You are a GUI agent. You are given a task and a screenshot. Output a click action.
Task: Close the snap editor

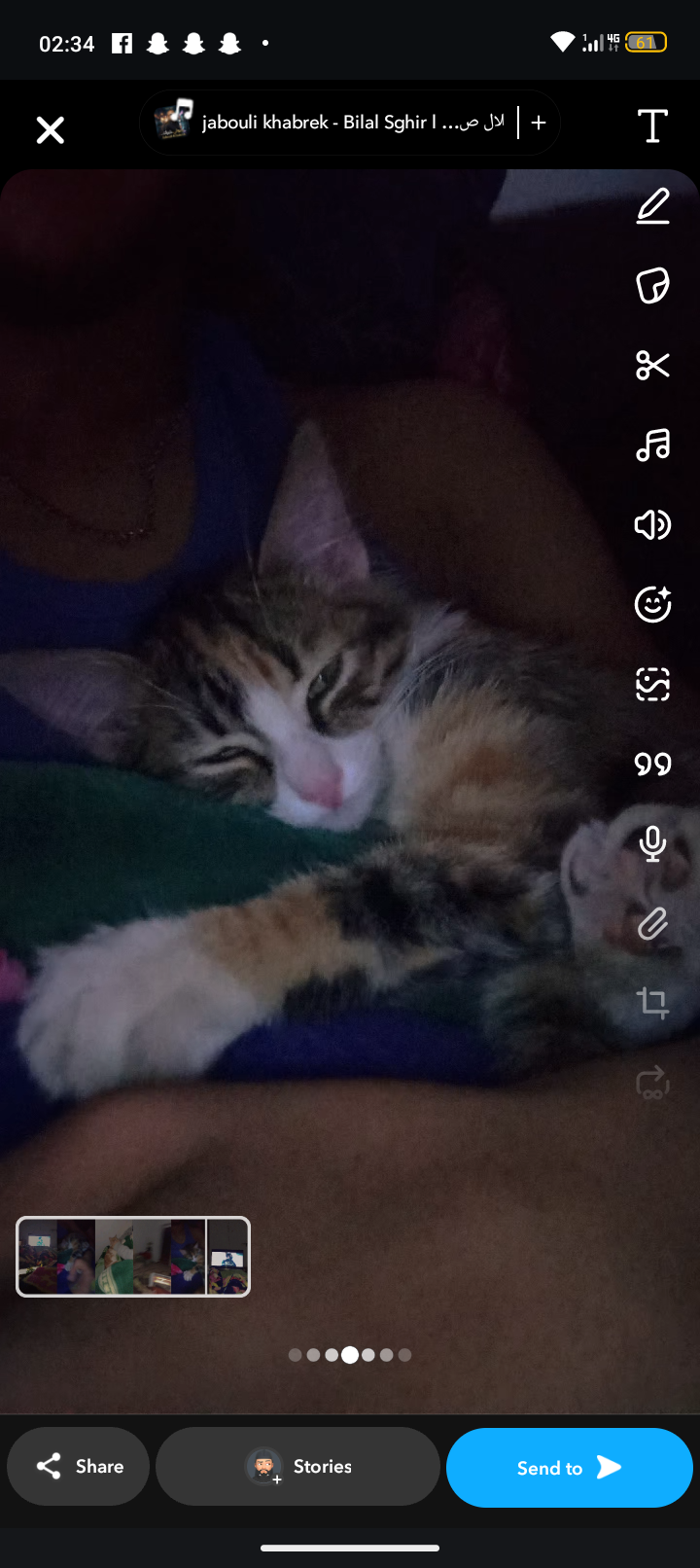click(51, 129)
